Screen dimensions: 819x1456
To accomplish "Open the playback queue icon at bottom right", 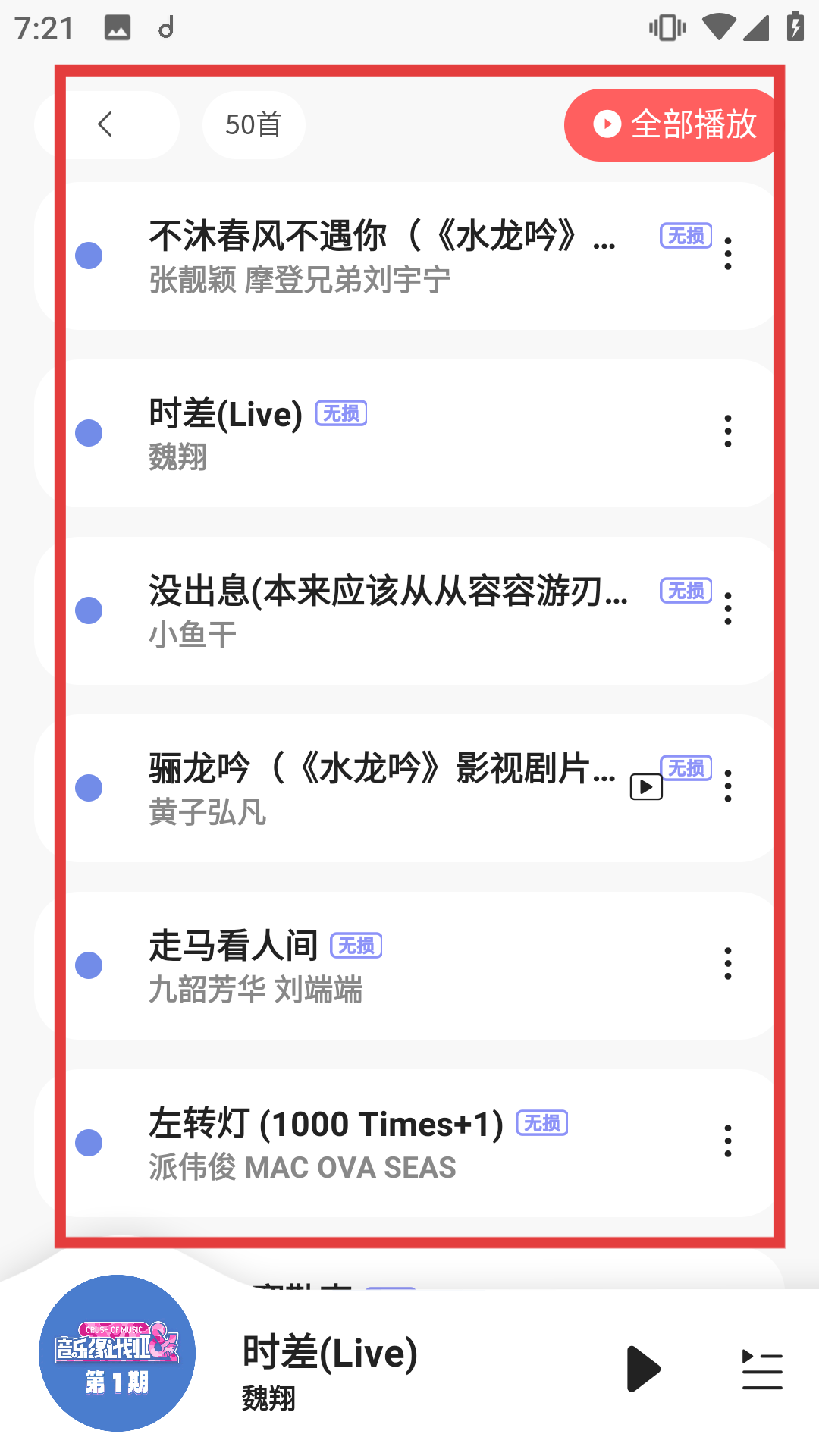I will [761, 1368].
